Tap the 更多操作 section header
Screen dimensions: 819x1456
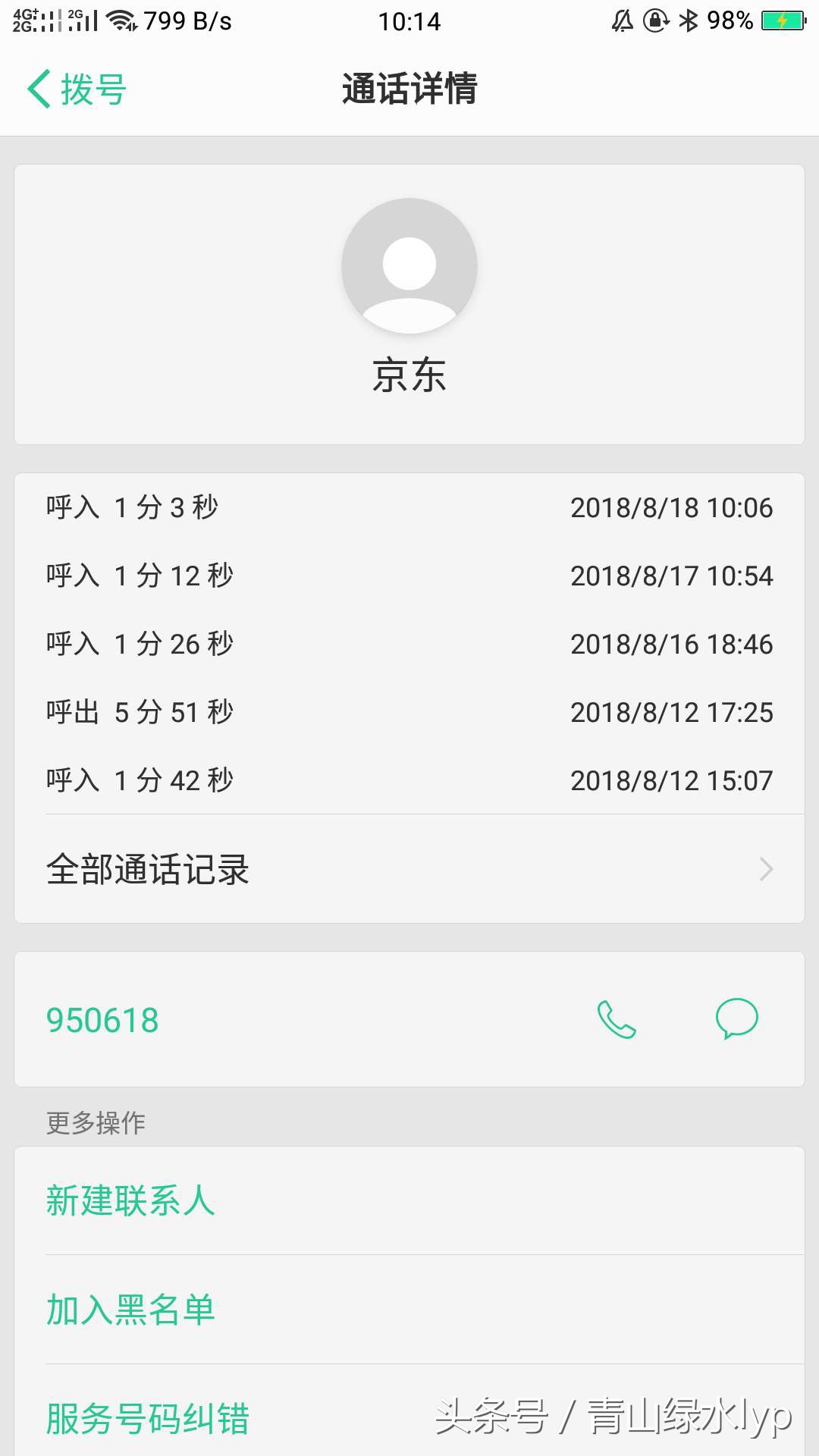(97, 1123)
